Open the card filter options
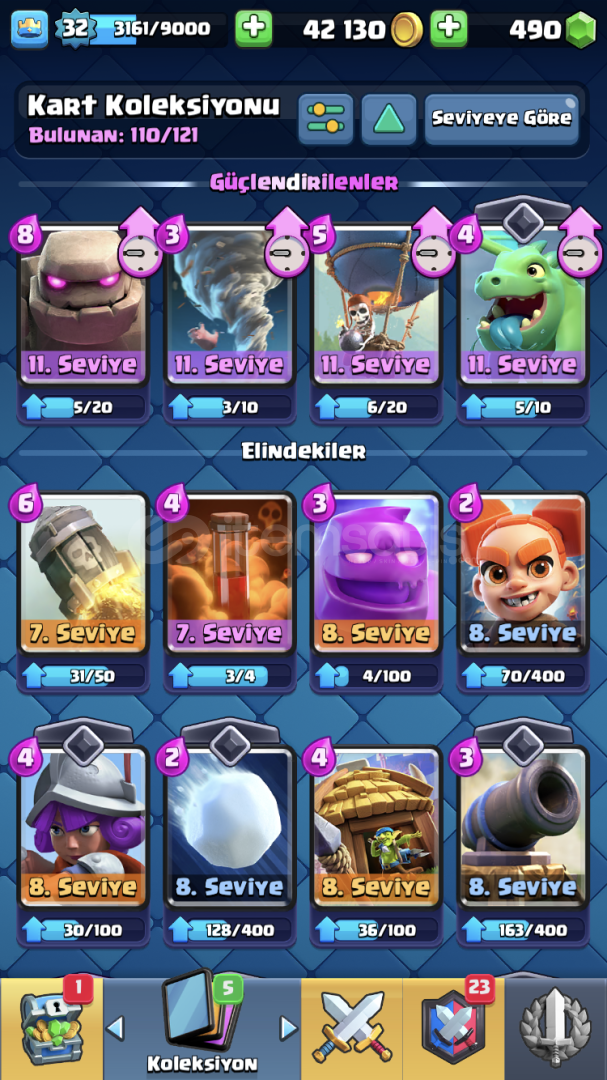Screen dimensions: 607x1080 tap(325, 120)
